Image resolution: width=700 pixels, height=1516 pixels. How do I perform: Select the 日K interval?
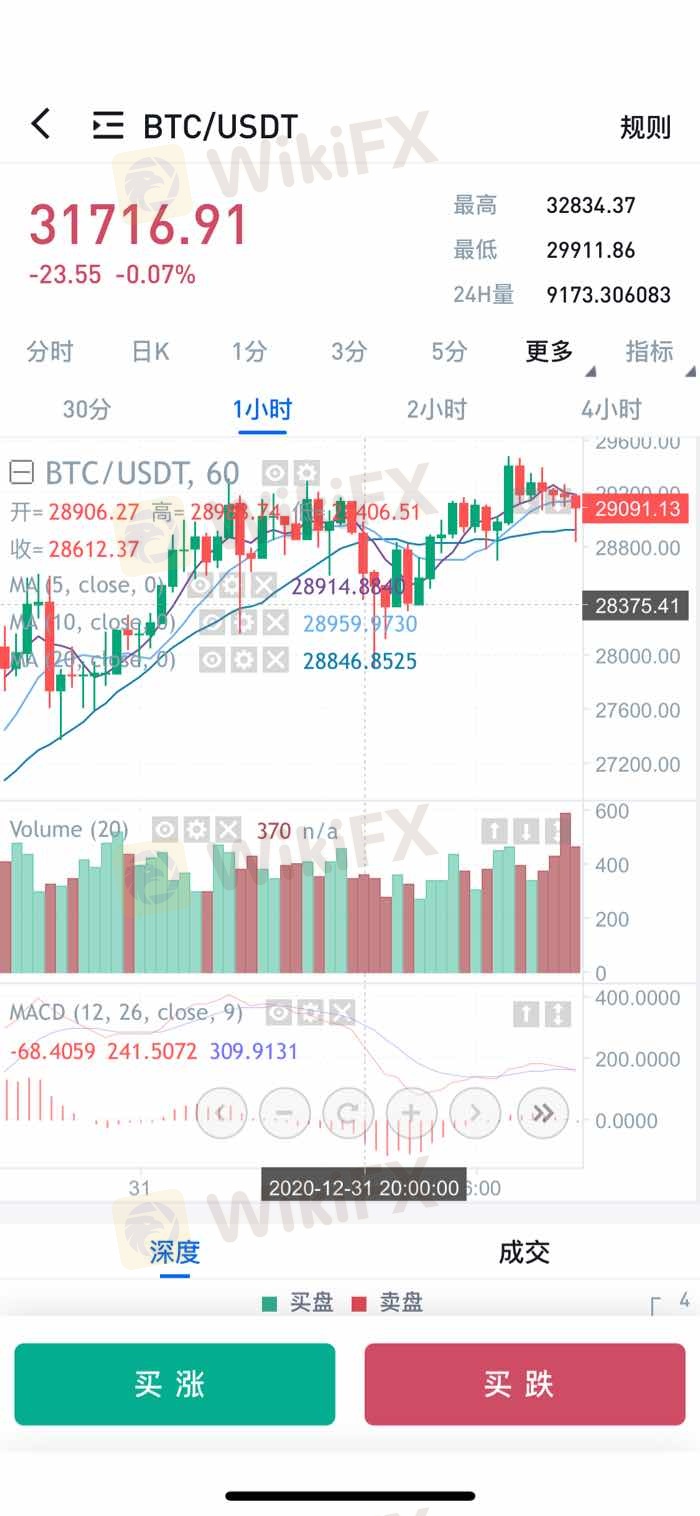tap(150, 352)
